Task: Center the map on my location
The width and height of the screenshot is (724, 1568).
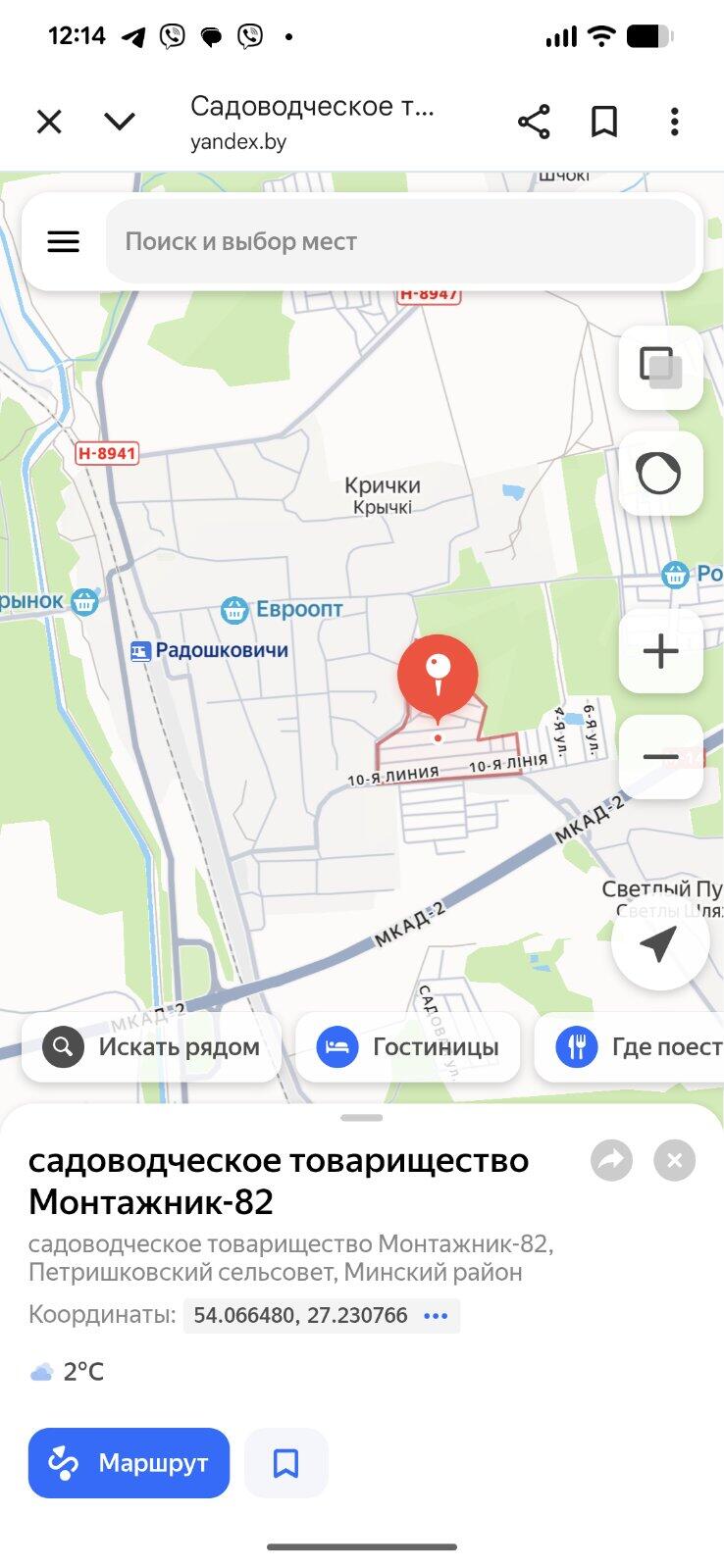Action: (x=659, y=942)
